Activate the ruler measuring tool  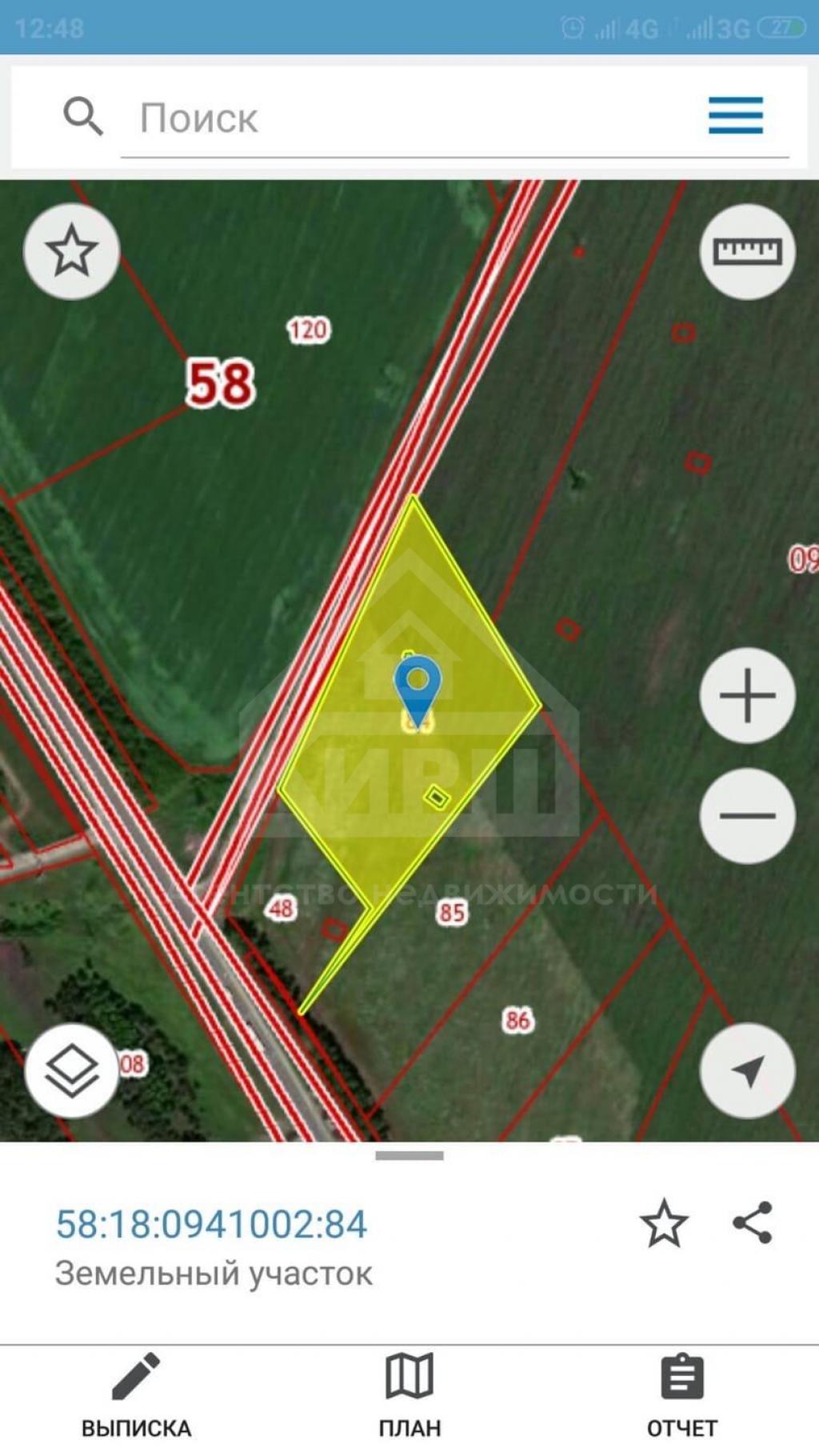[x=747, y=251]
